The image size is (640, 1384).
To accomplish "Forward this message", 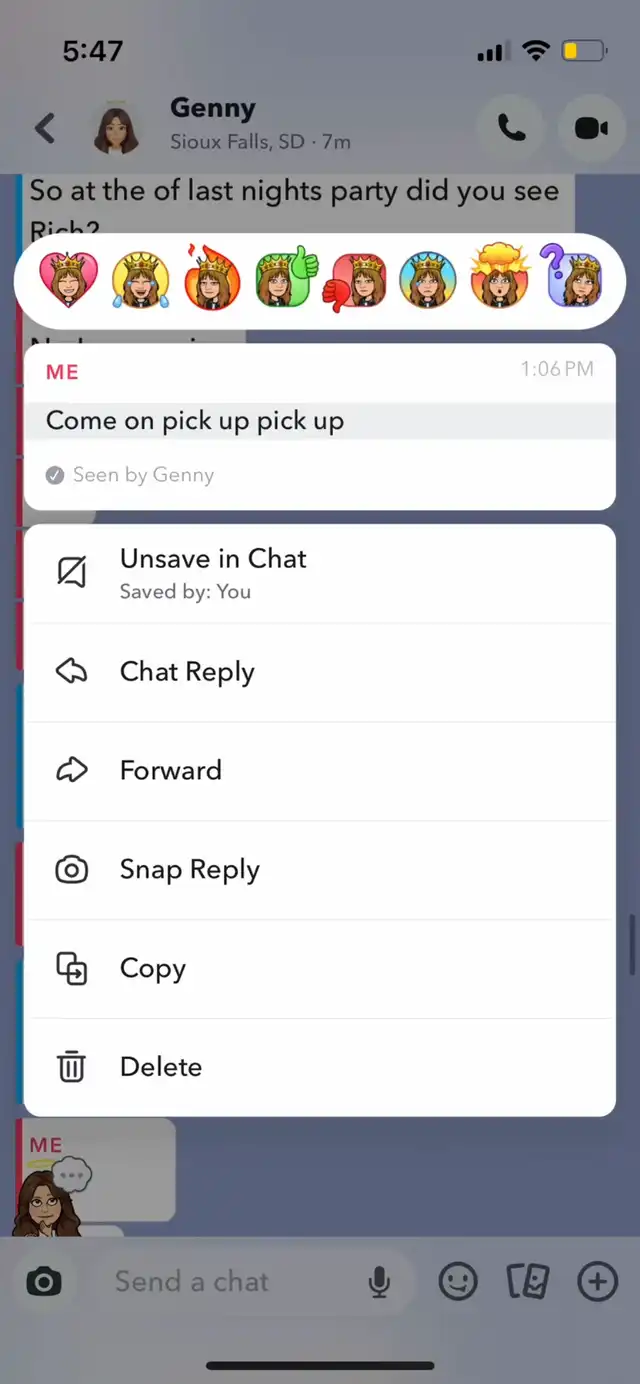I will click(320, 770).
